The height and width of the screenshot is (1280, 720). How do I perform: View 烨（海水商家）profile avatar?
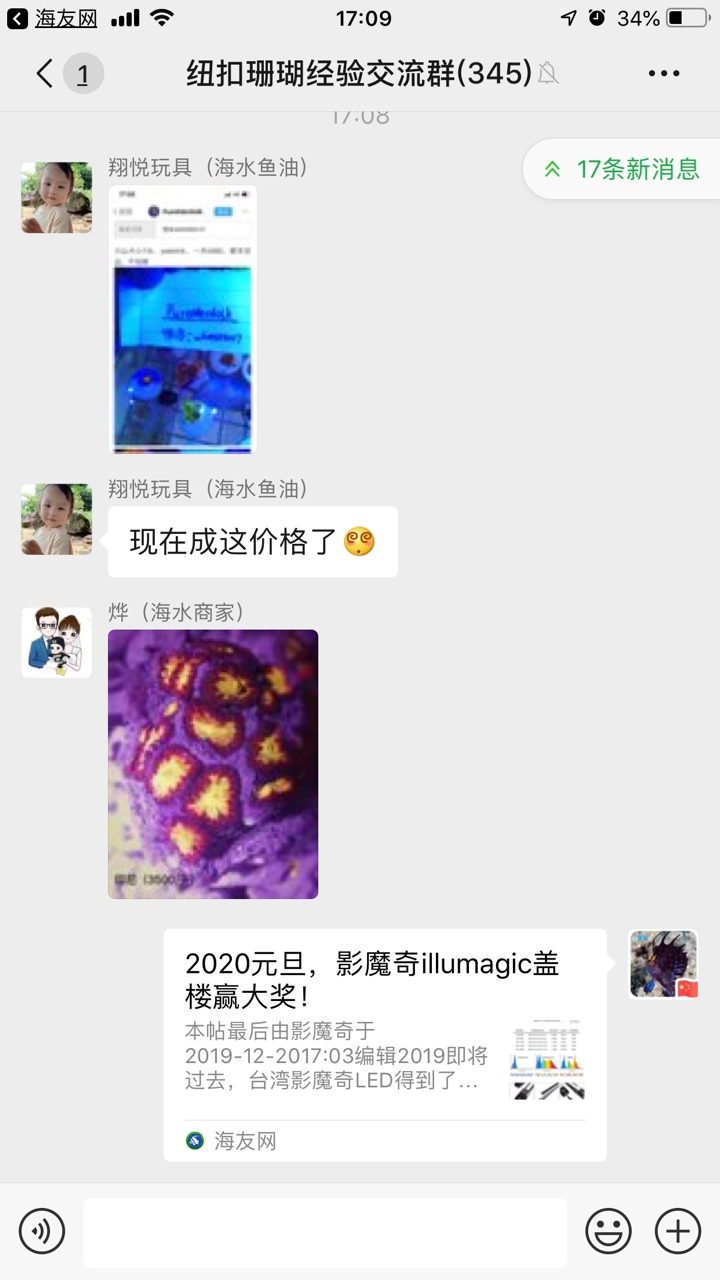(56, 642)
